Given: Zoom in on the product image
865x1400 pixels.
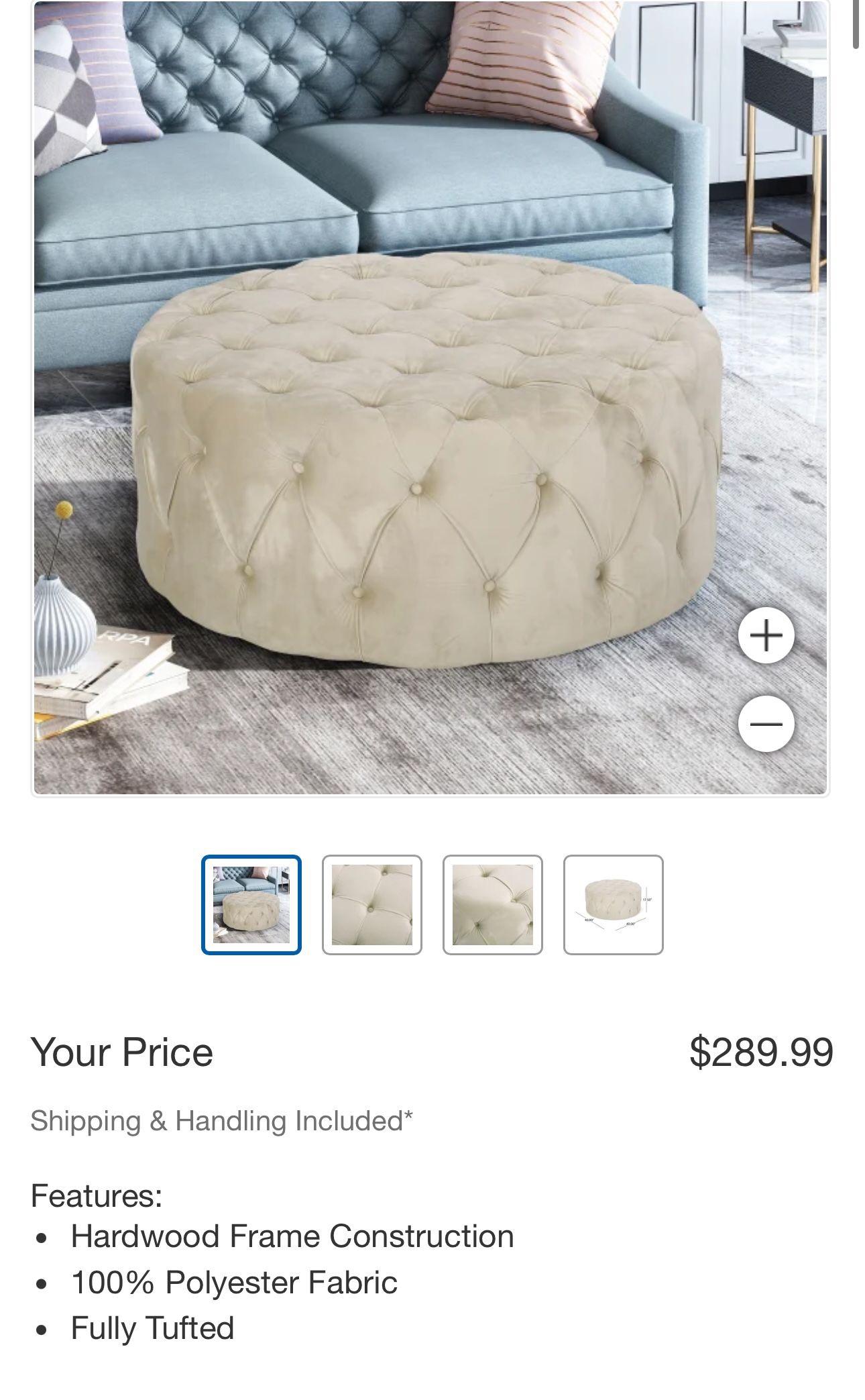Looking at the screenshot, I should [x=766, y=635].
